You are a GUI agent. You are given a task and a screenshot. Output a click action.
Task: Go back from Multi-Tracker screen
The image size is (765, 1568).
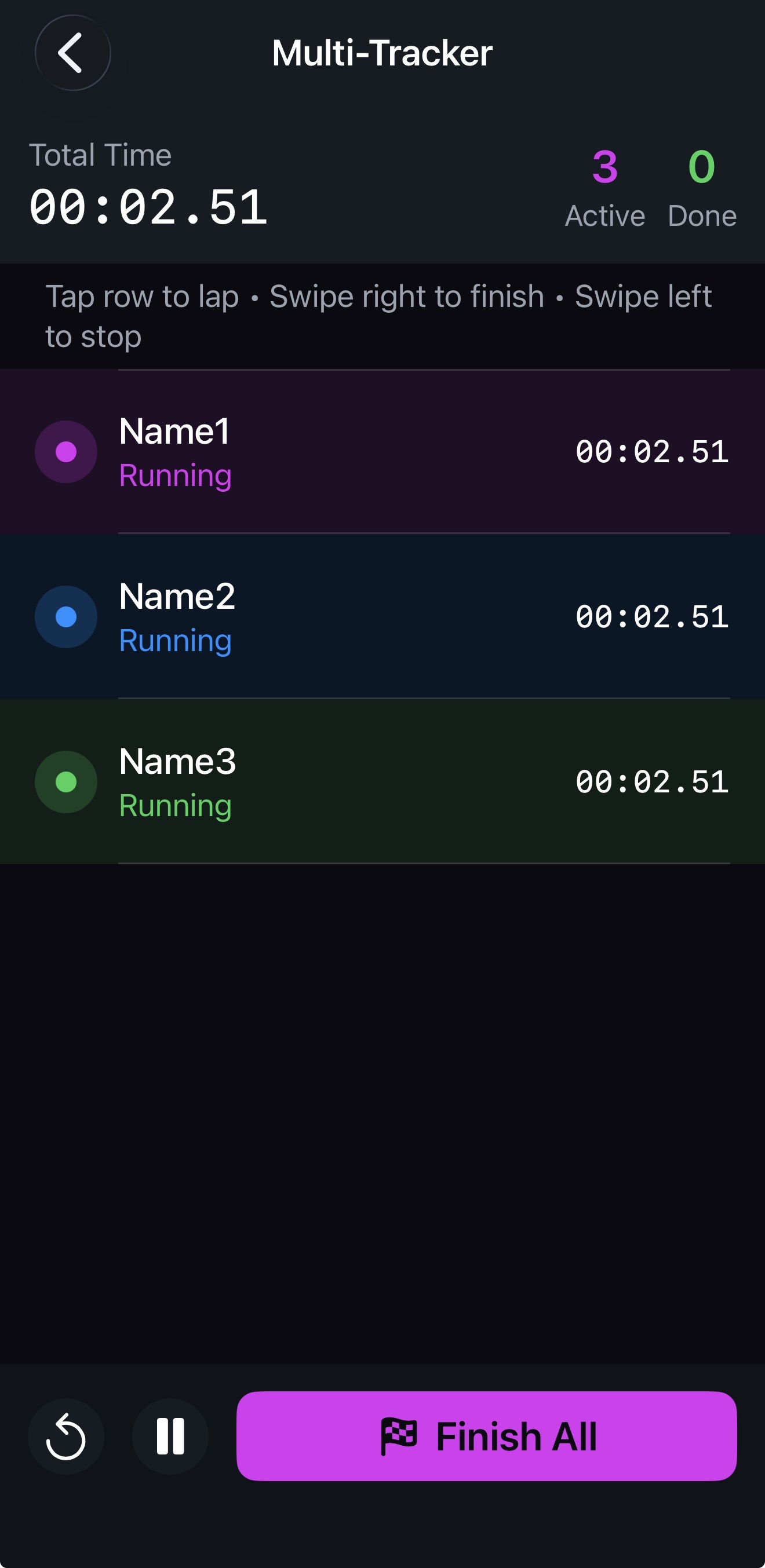(x=72, y=53)
